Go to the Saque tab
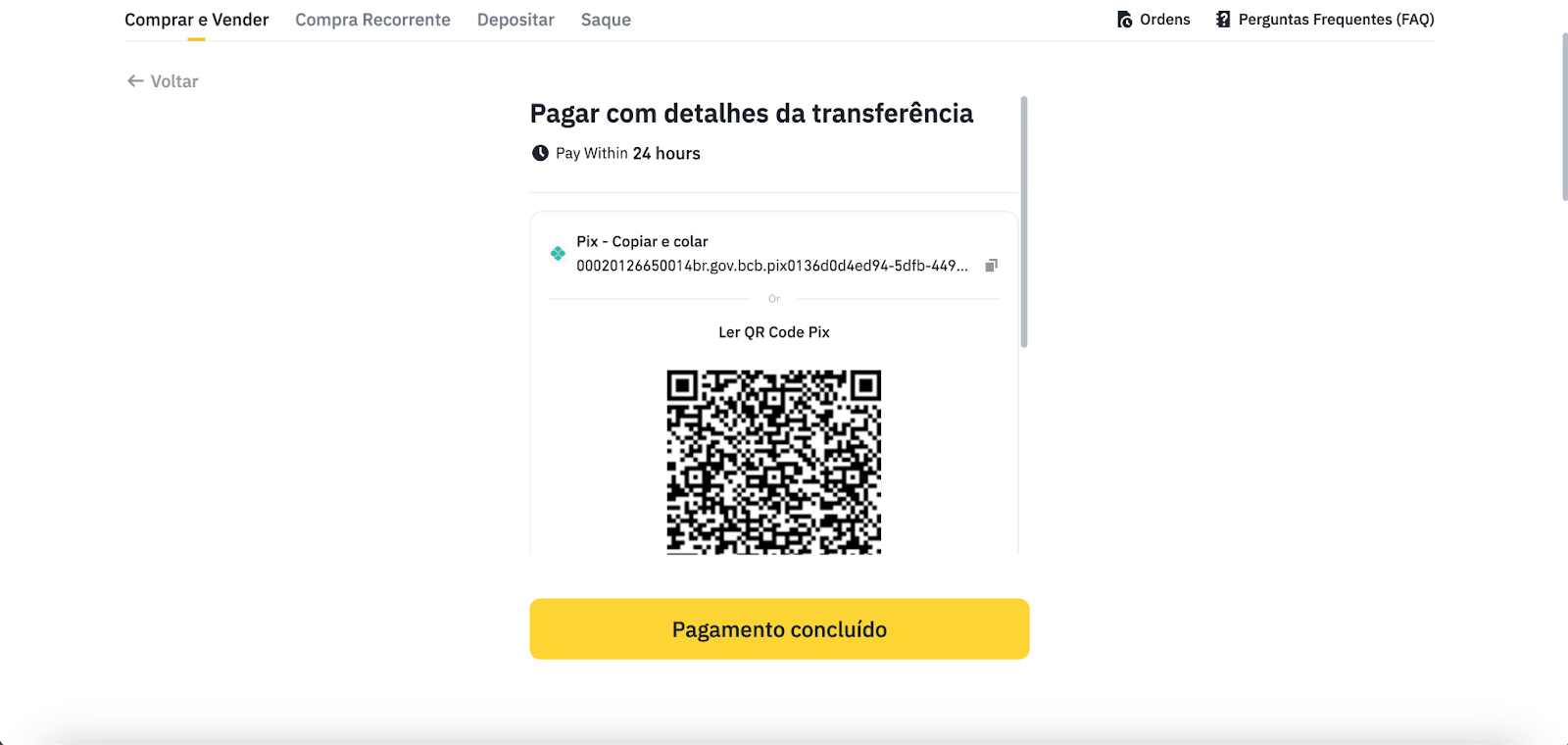 [606, 20]
